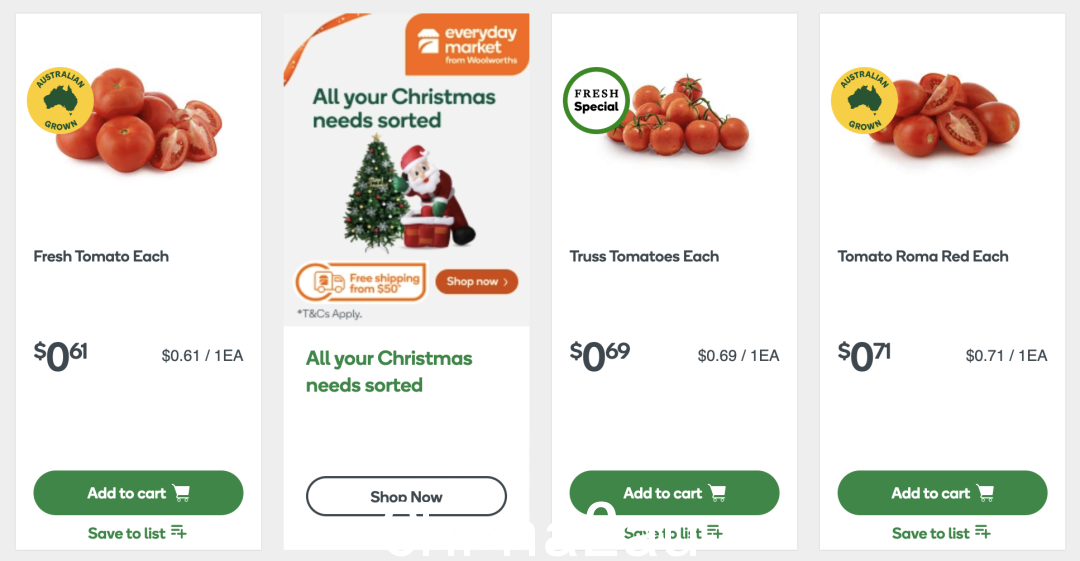The image size is (1080, 561).
Task: Tap Shop Now on Christmas promo
Action: point(406,496)
